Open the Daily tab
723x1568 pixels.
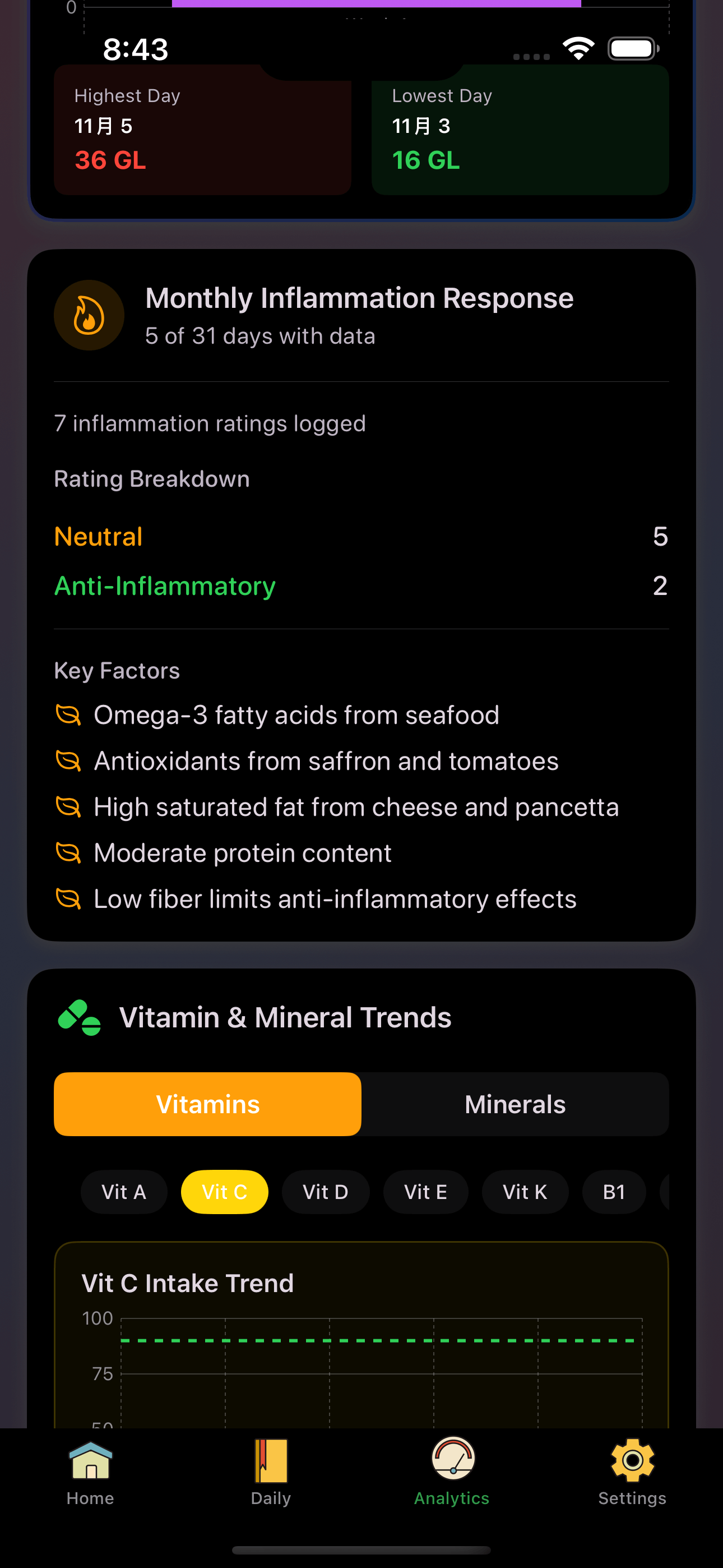pos(271,1472)
